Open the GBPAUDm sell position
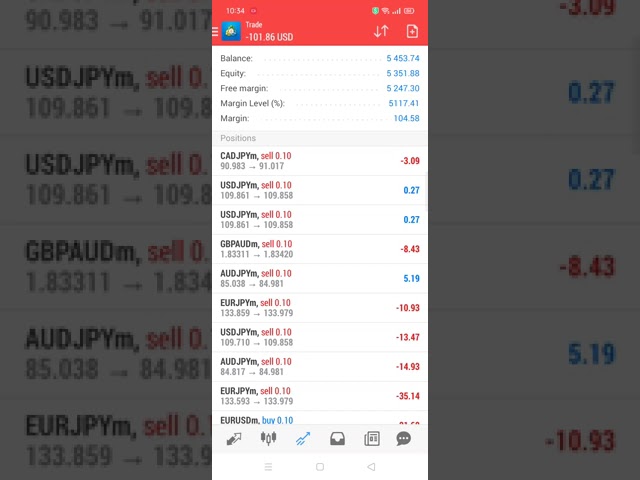This screenshot has width=640, height=480. pos(320,249)
